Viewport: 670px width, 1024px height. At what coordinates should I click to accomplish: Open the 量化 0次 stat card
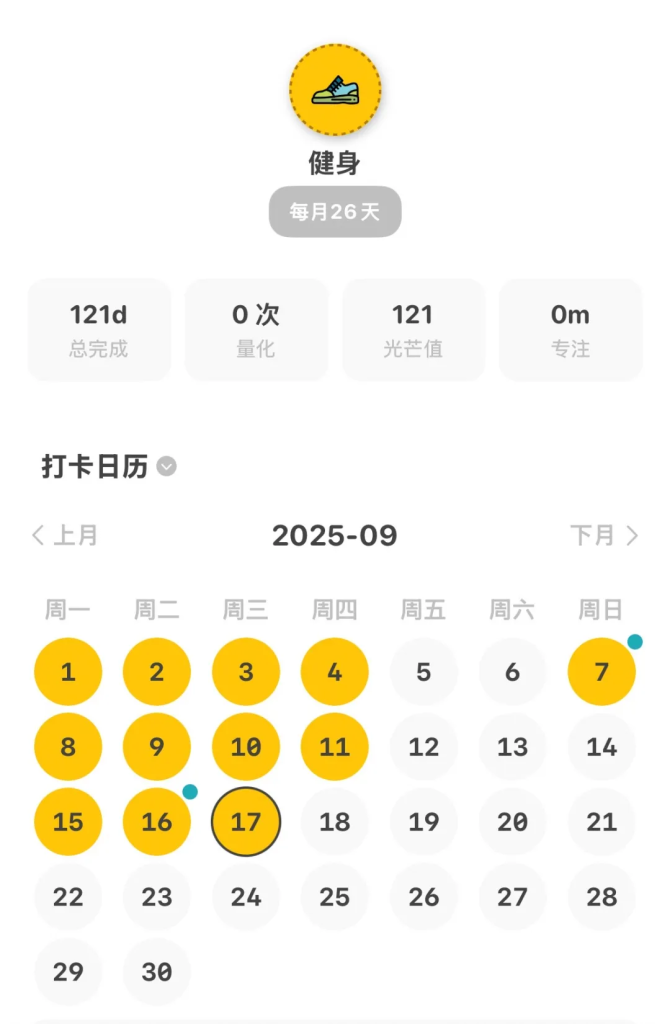256,330
